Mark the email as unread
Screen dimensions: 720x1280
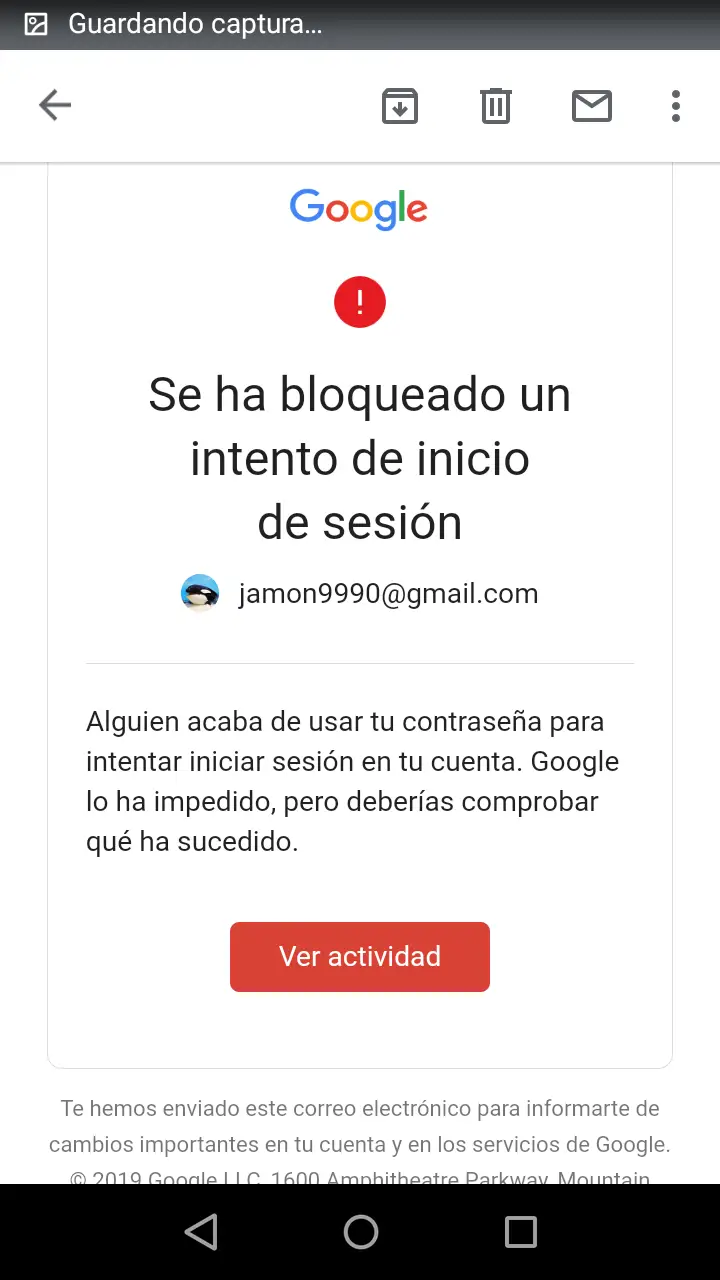[592, 106]
